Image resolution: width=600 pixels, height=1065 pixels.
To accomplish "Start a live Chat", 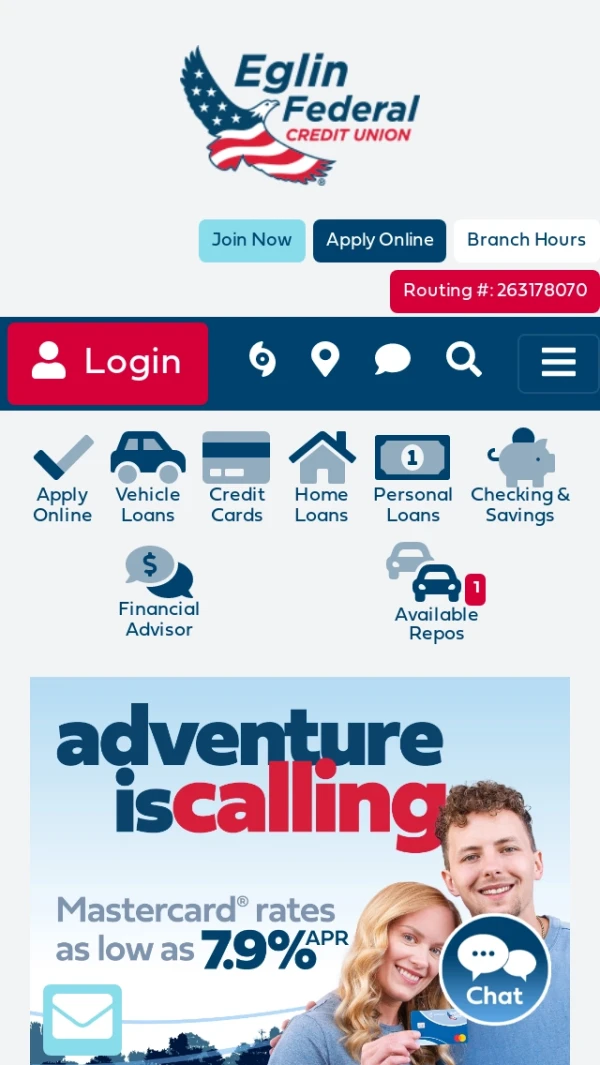I will click(x=495, y=969).
